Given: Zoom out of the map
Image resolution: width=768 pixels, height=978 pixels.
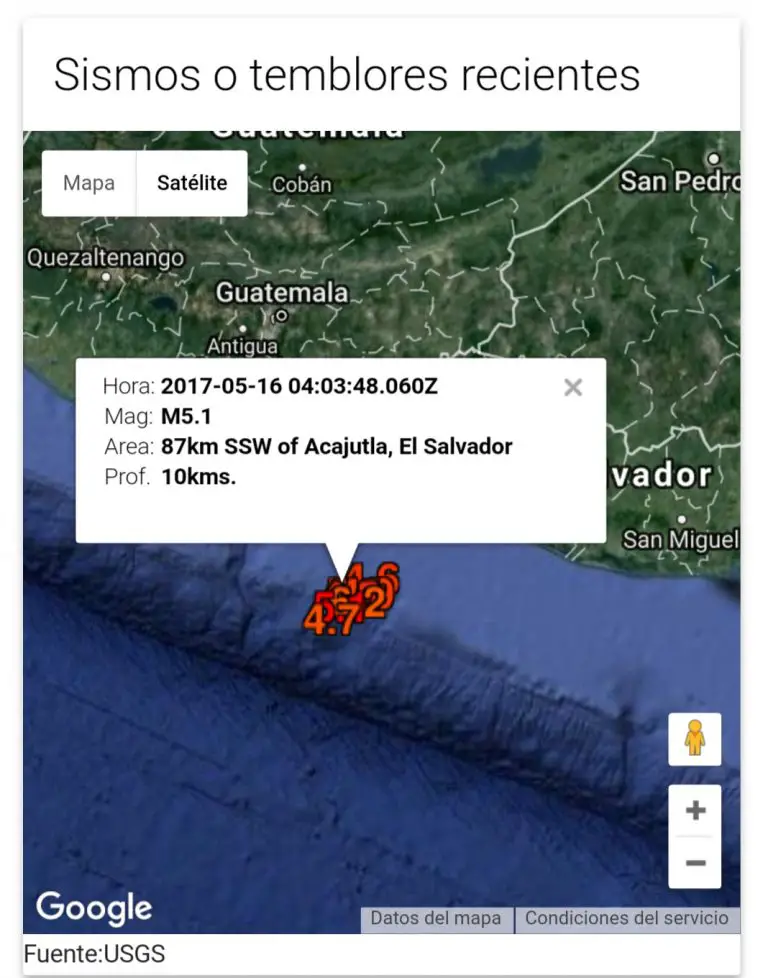Looking at the screenshot, I should [x=695, y=862].
